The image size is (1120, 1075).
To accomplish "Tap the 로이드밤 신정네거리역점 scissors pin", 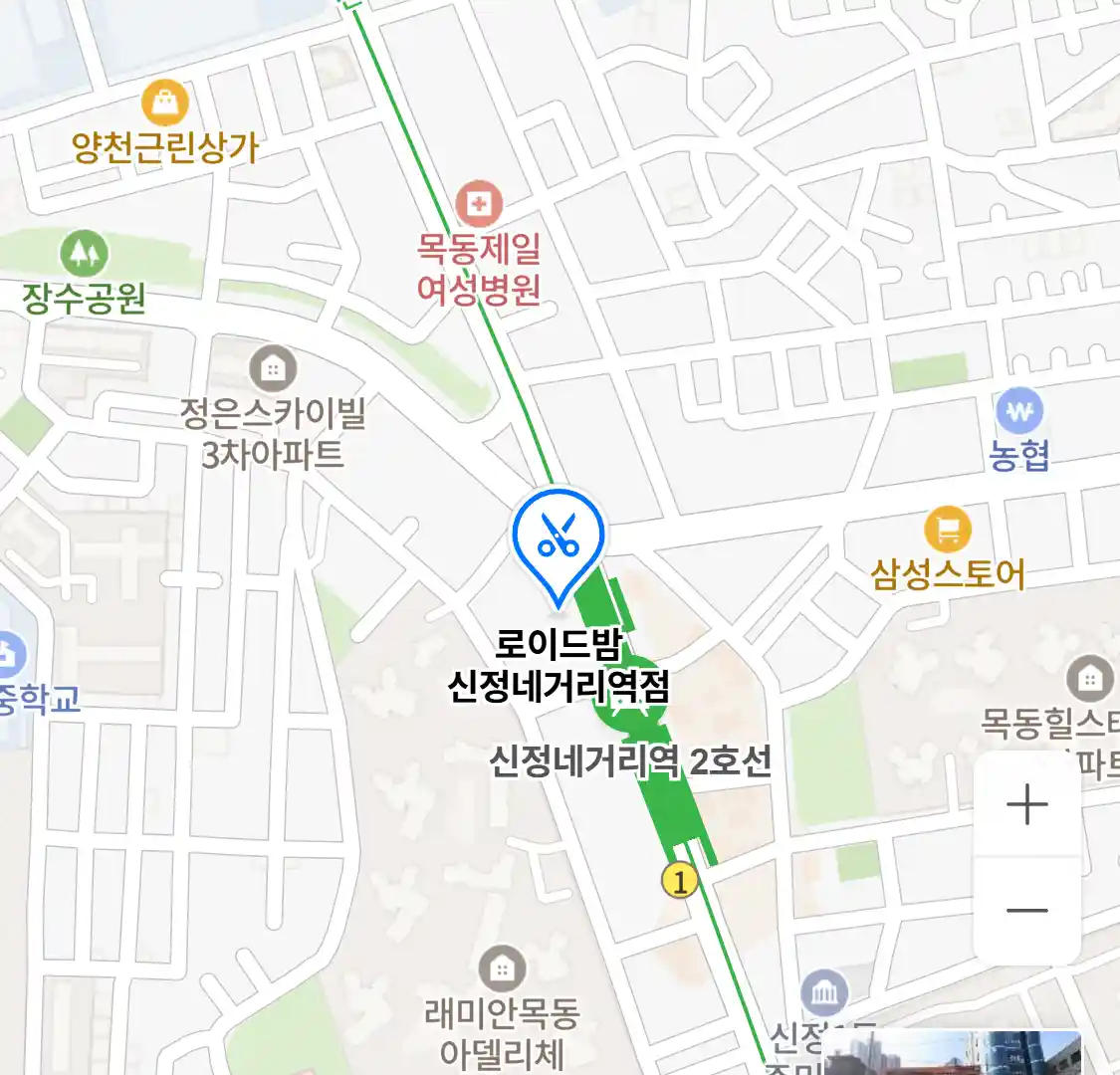I will coord(559,538).
